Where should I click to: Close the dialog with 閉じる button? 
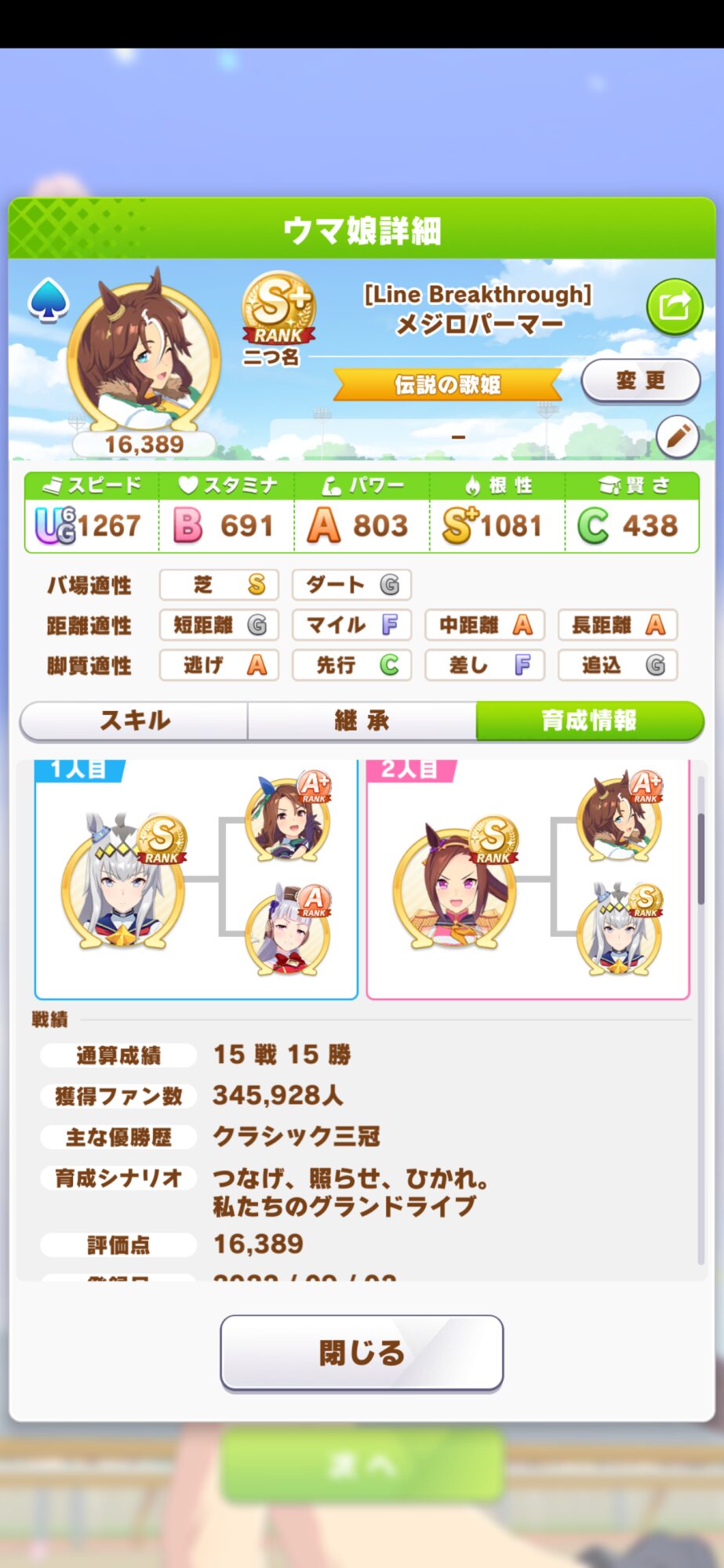[362, 1352]
